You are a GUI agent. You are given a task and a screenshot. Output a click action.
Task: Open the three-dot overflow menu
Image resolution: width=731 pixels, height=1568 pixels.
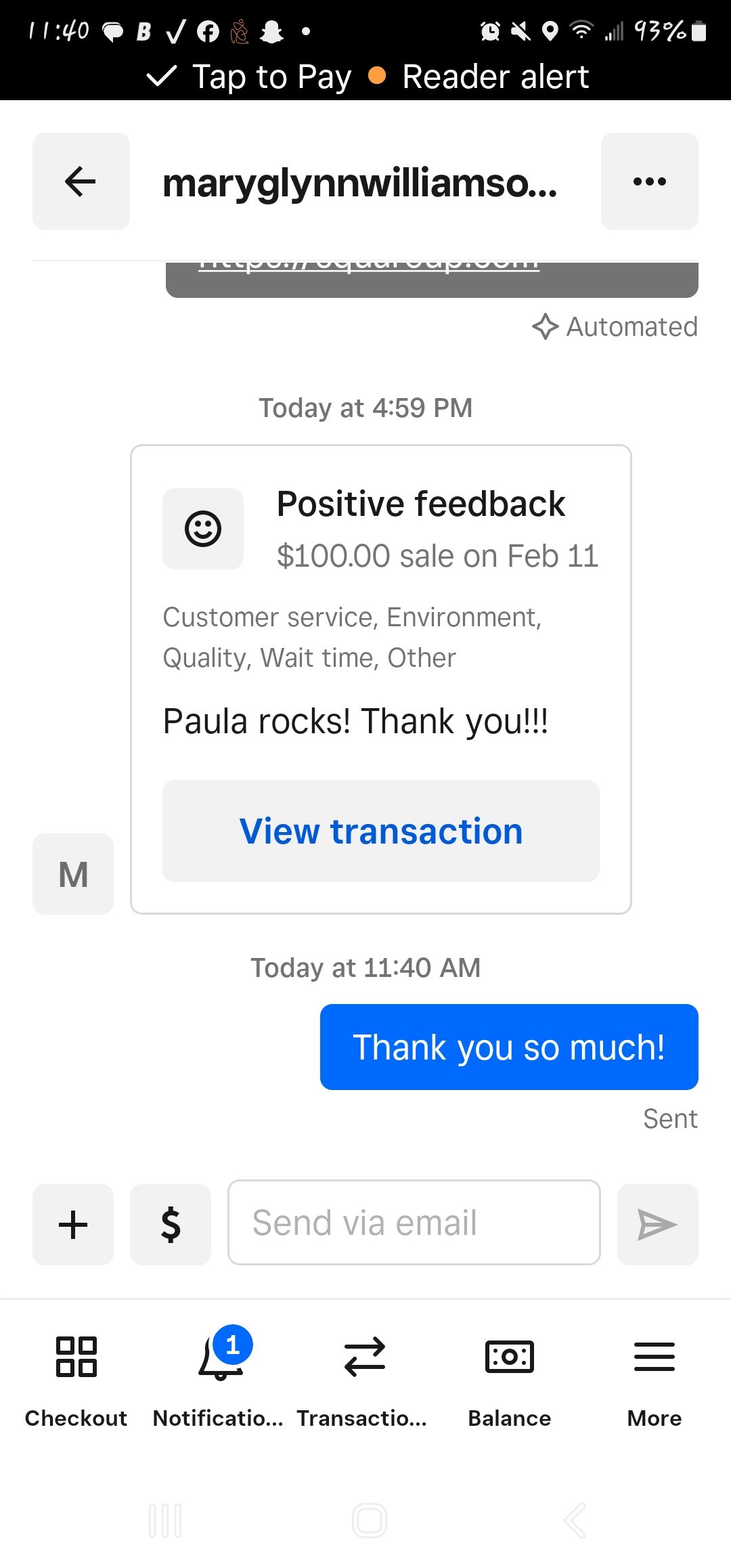coord(650,181)
